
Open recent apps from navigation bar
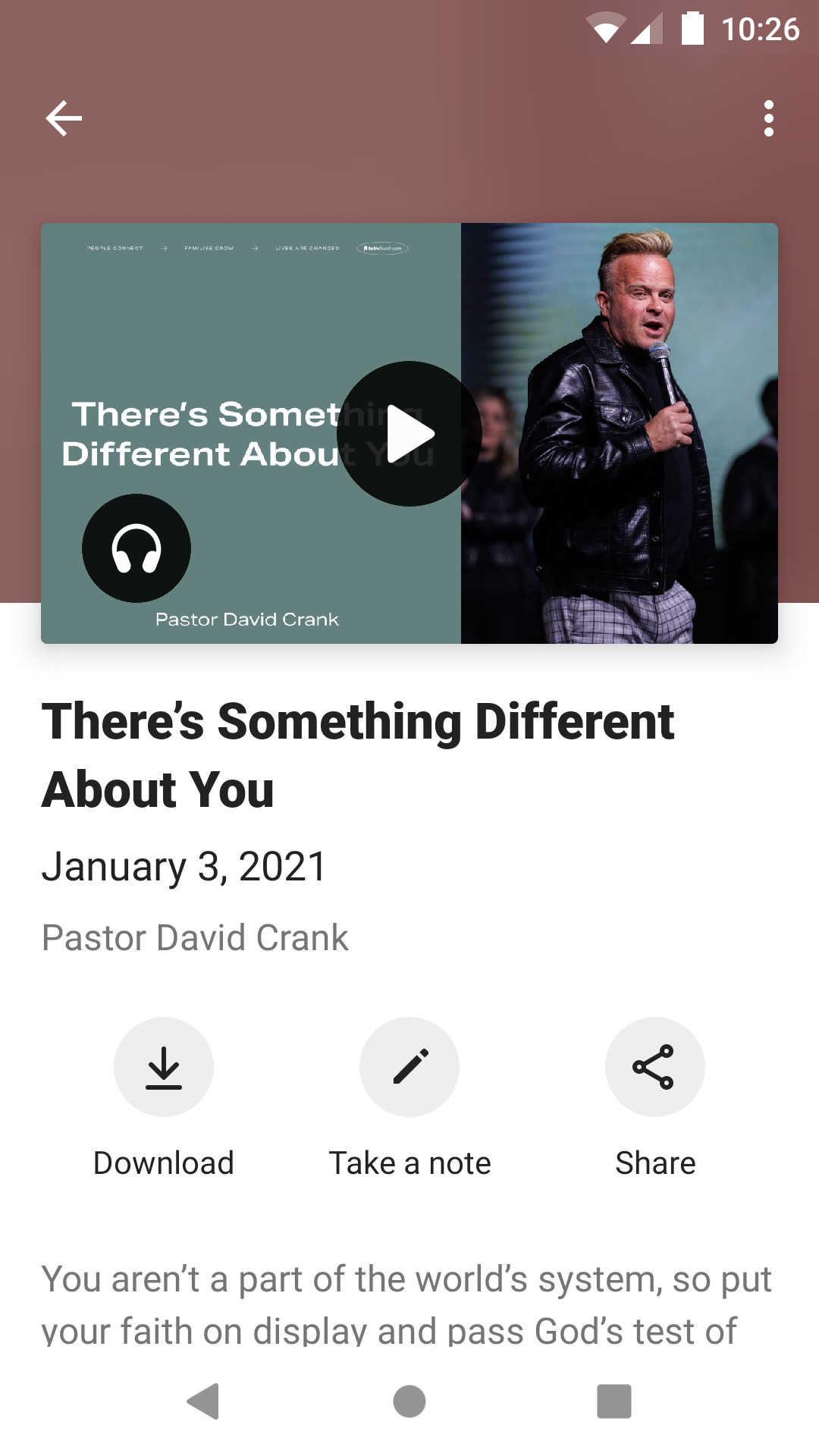614,1401
